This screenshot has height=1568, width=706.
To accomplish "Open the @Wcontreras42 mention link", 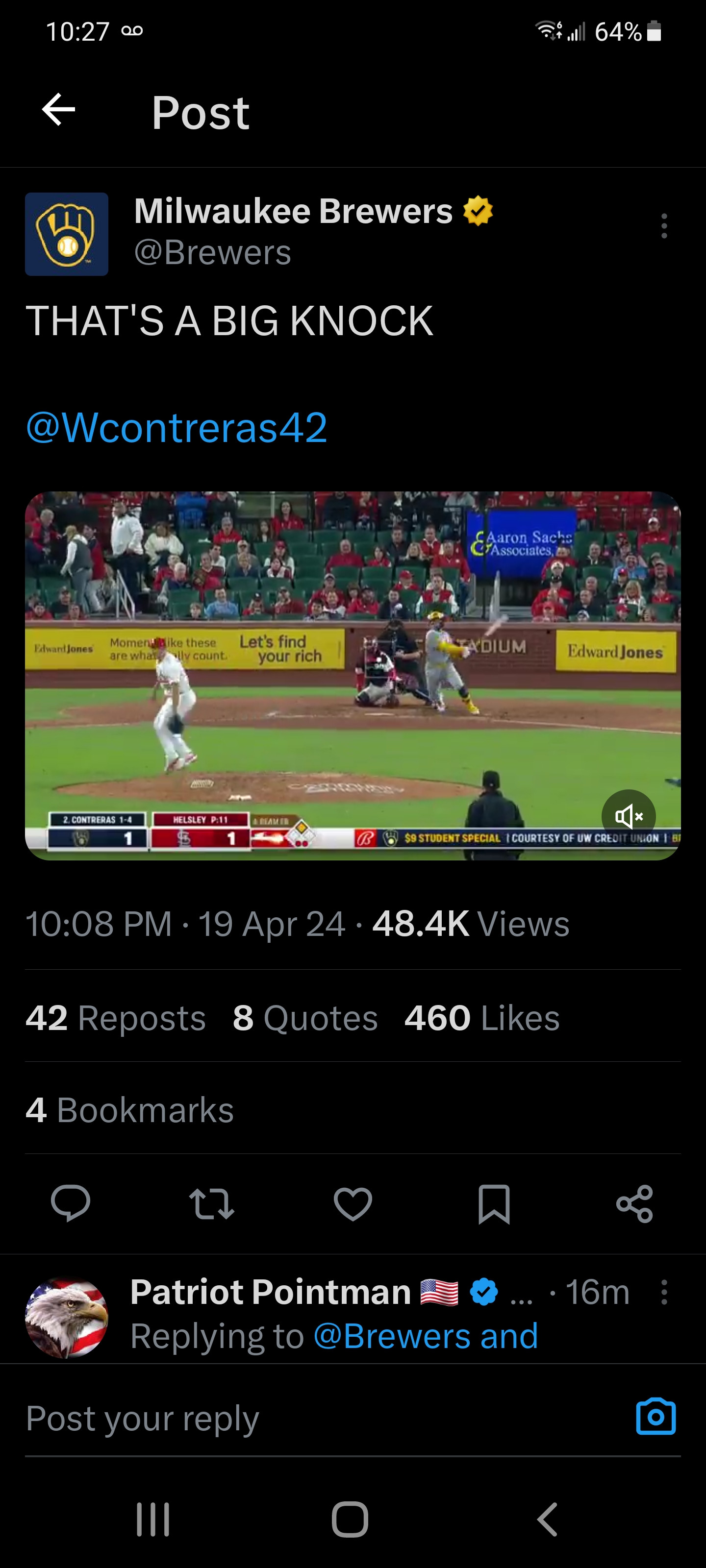I will tap(176, 427).
